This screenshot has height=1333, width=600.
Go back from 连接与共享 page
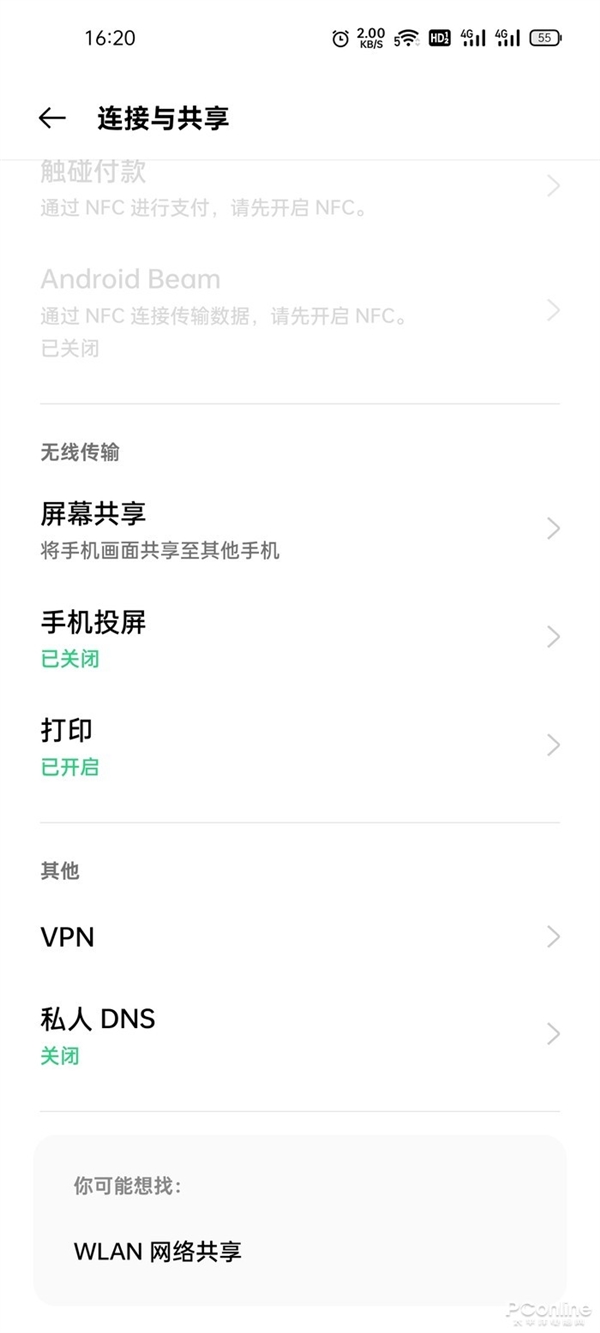(x=52, y=118)
